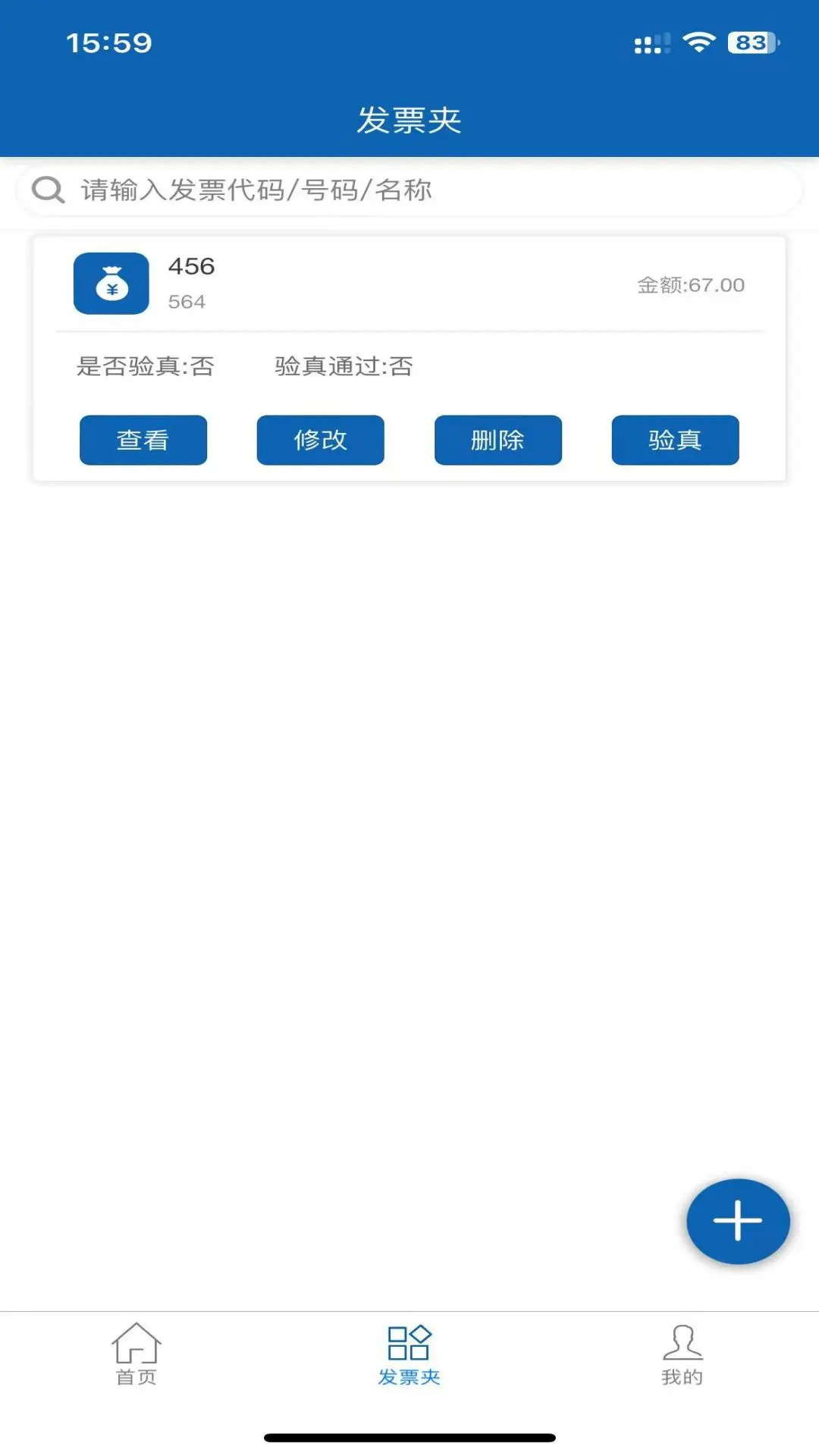Image resolution: width=819 pixels, height=1456 pixels.
Task: Click the magnifying glass search icon
Action: tap(48, 190)
